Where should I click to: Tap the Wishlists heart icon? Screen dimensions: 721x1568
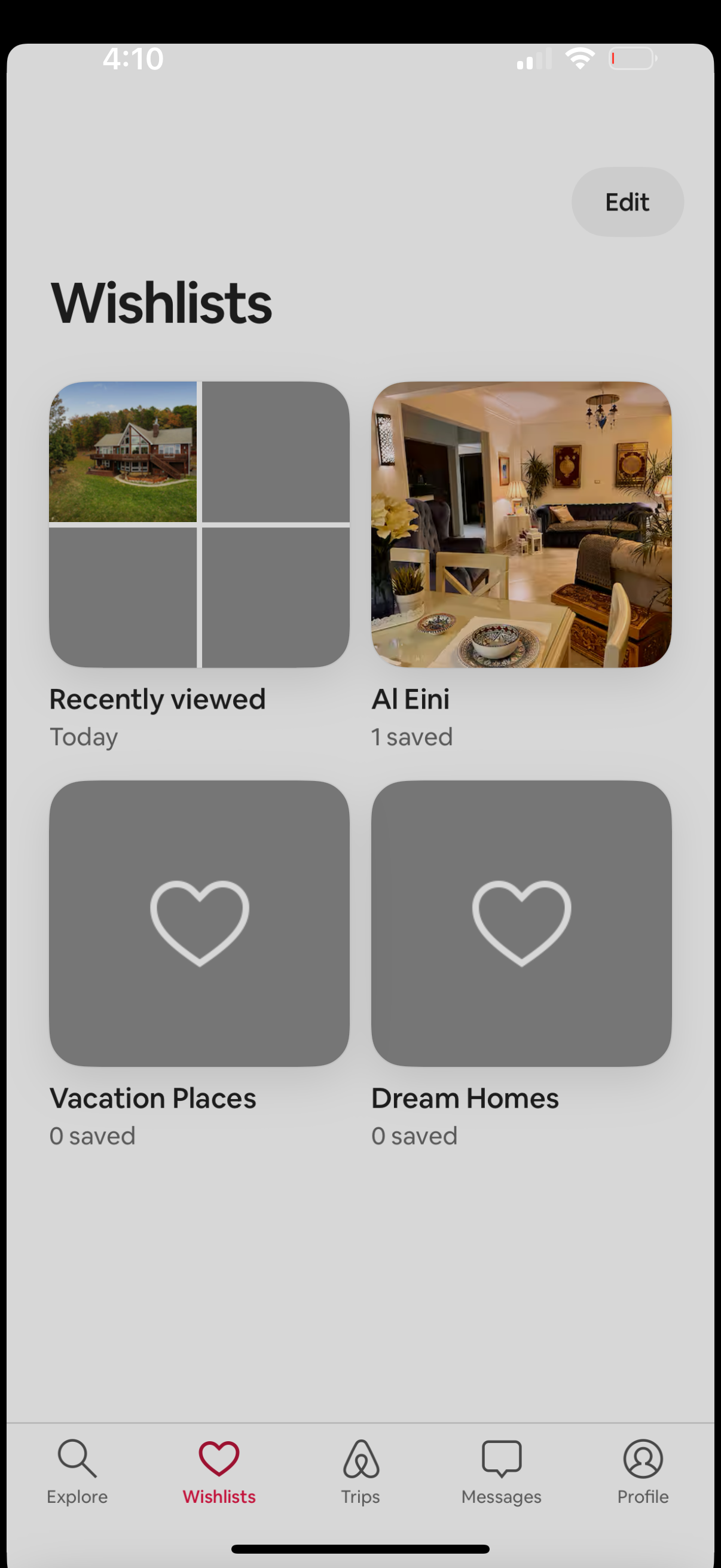pos(218,1459)
